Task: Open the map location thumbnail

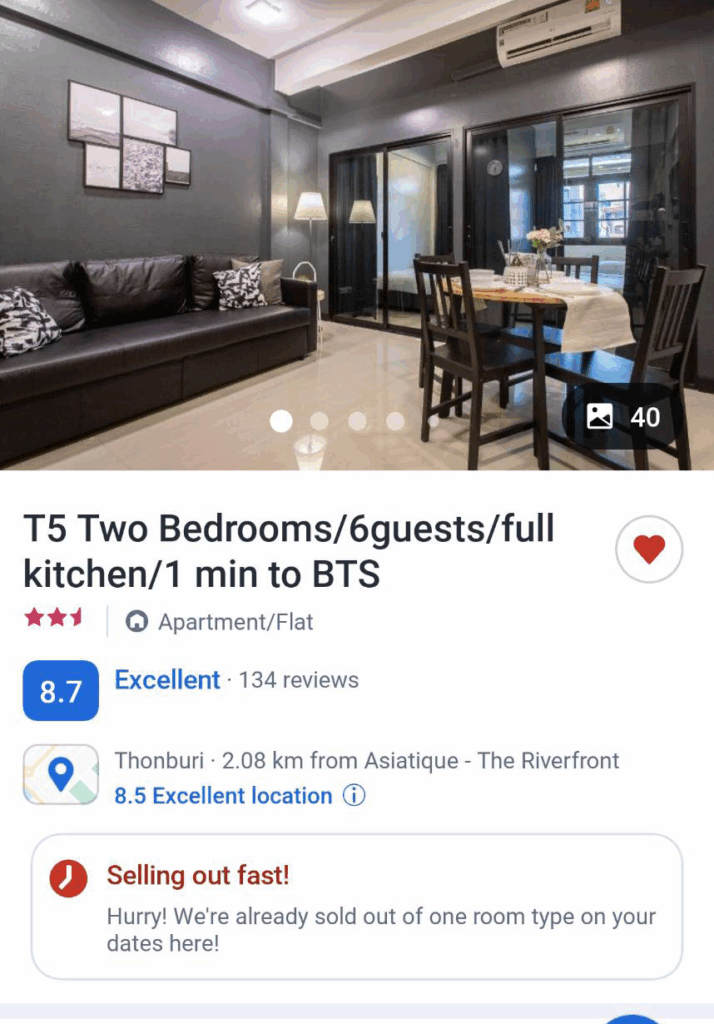Action: point(61,775)
